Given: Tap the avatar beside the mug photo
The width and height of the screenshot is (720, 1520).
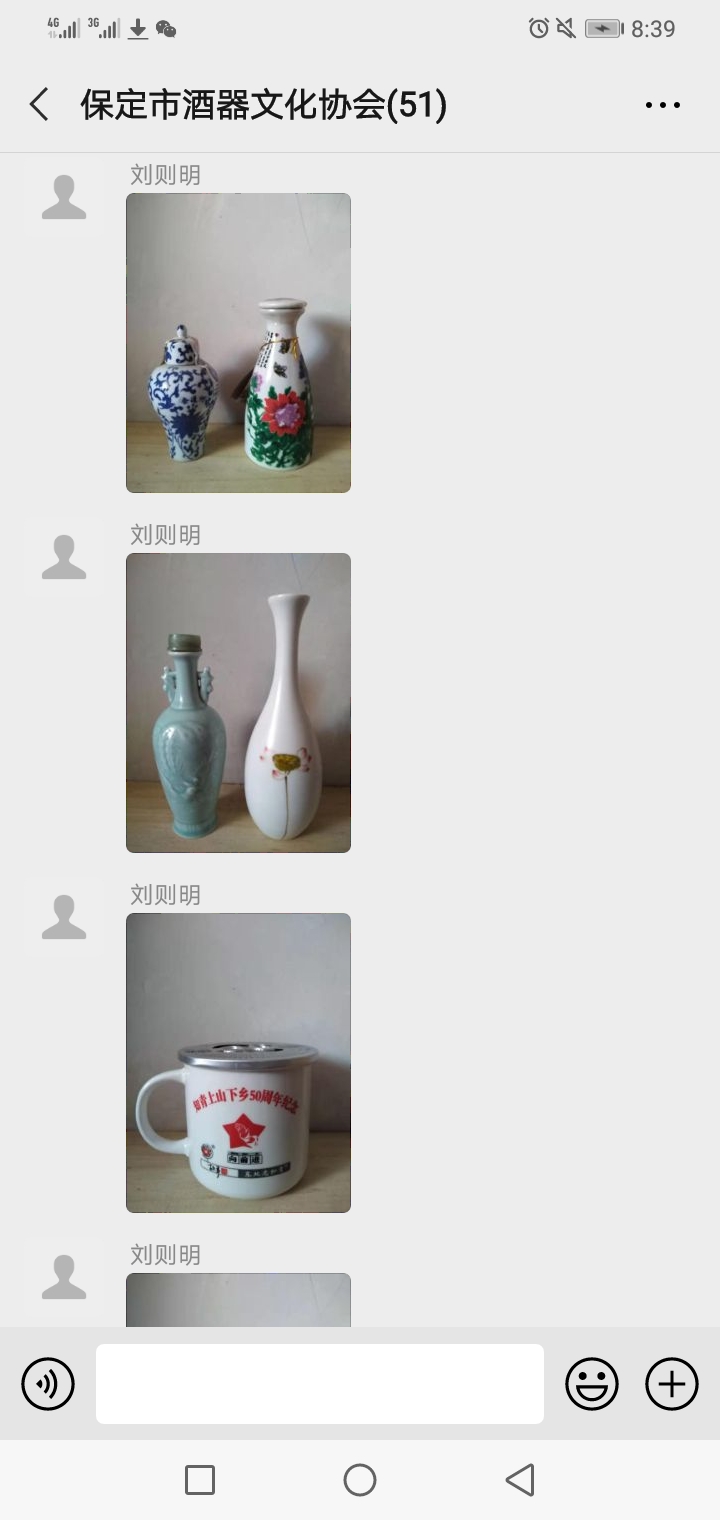Looking at the screenshot, I should (x=64, y=917).
